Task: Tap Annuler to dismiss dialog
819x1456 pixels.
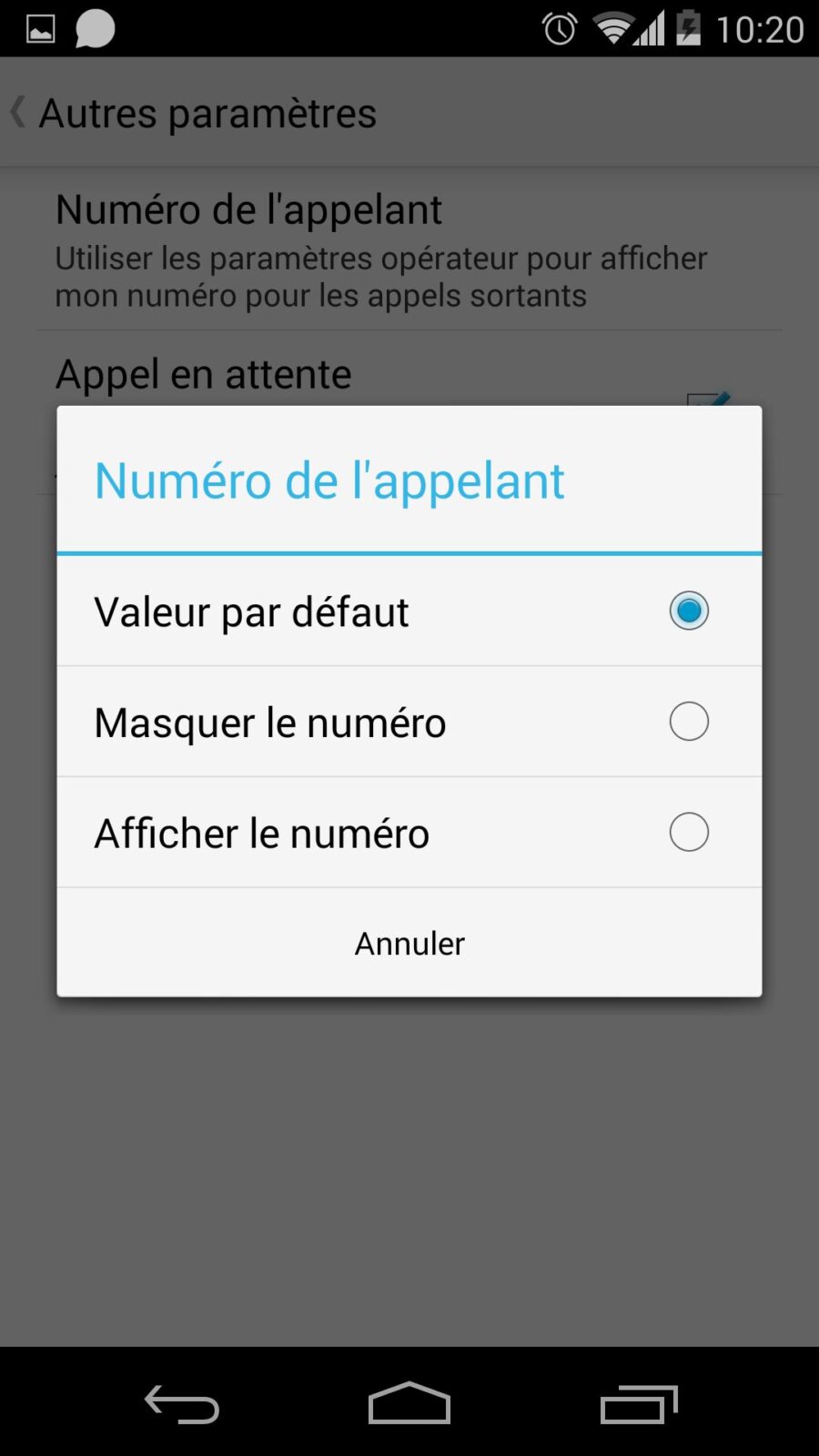Action: [409, 944]
